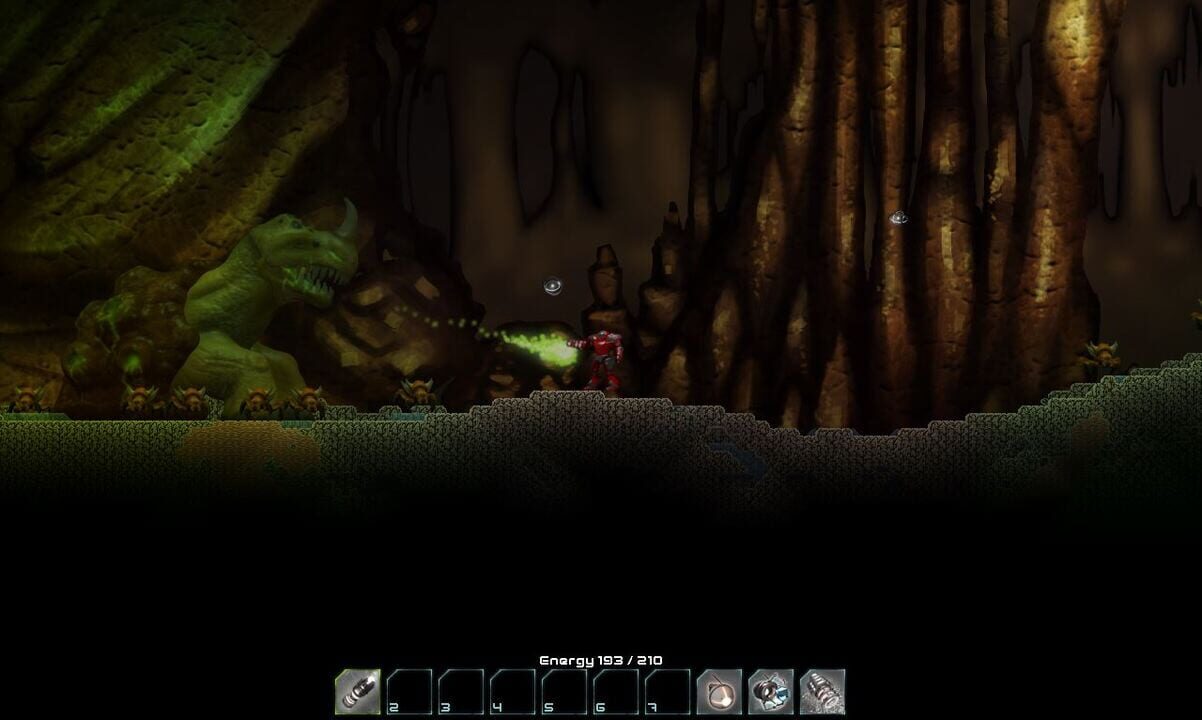Select empty hotbar slot 3

coord(461,692)
